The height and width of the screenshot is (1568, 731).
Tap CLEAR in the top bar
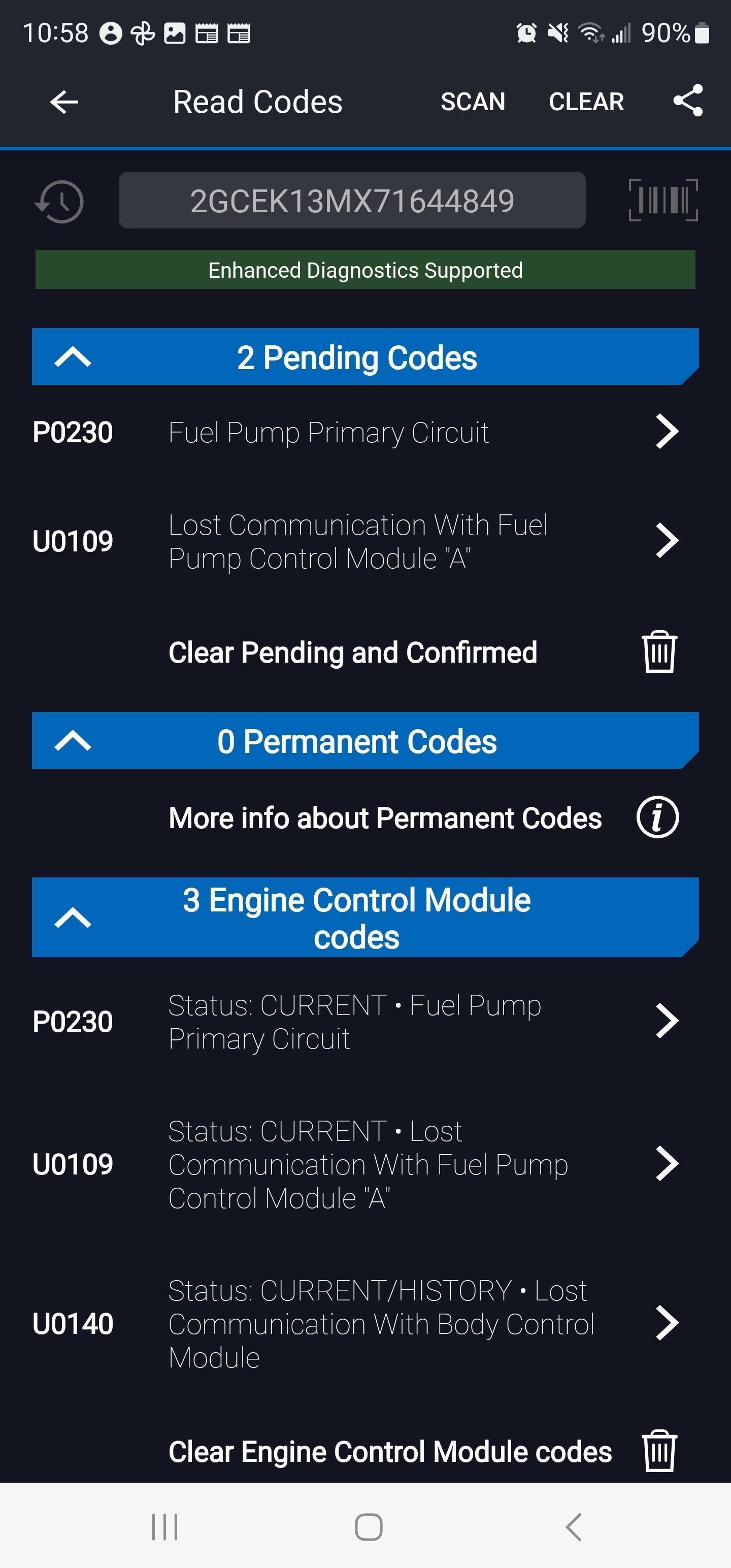[585, 102]
